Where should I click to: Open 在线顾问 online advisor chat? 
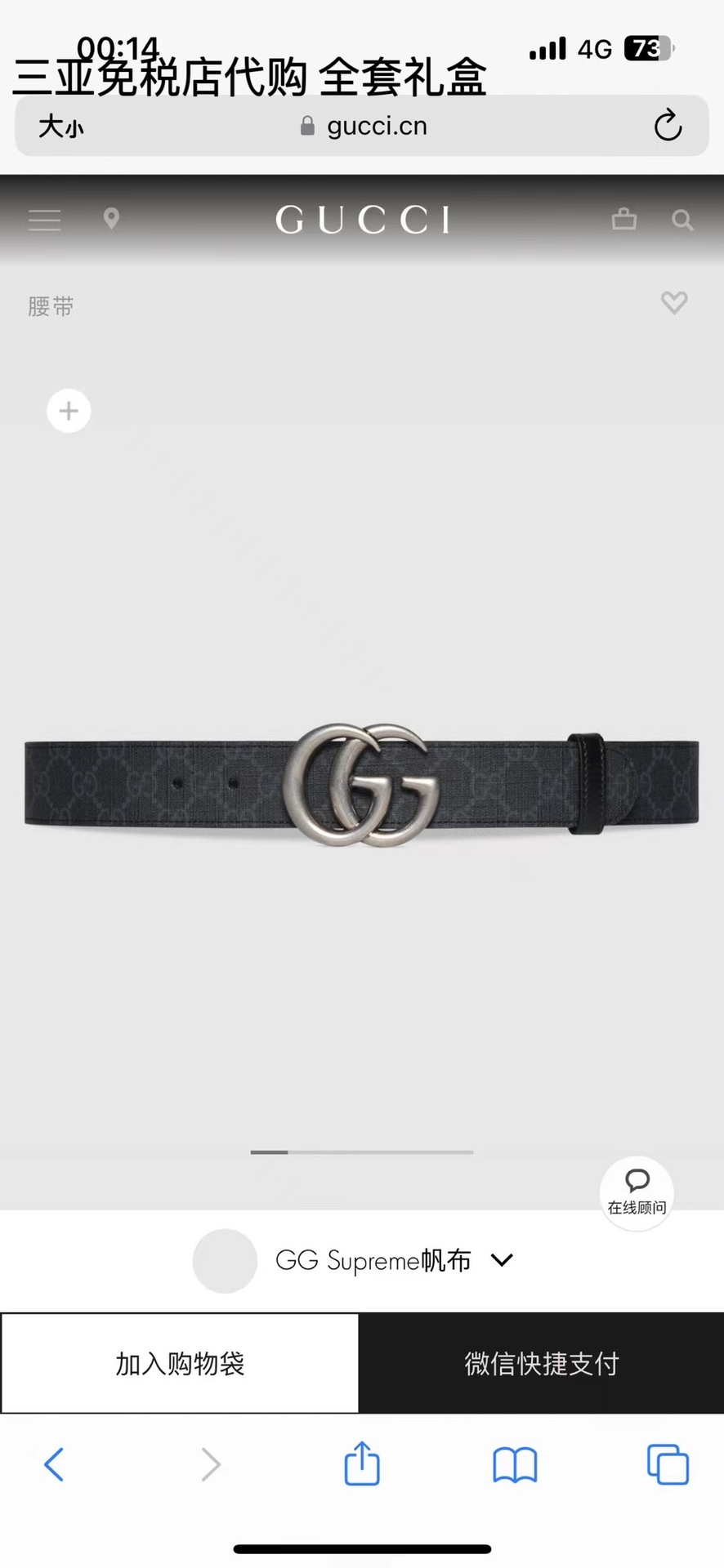[637, 1192]
